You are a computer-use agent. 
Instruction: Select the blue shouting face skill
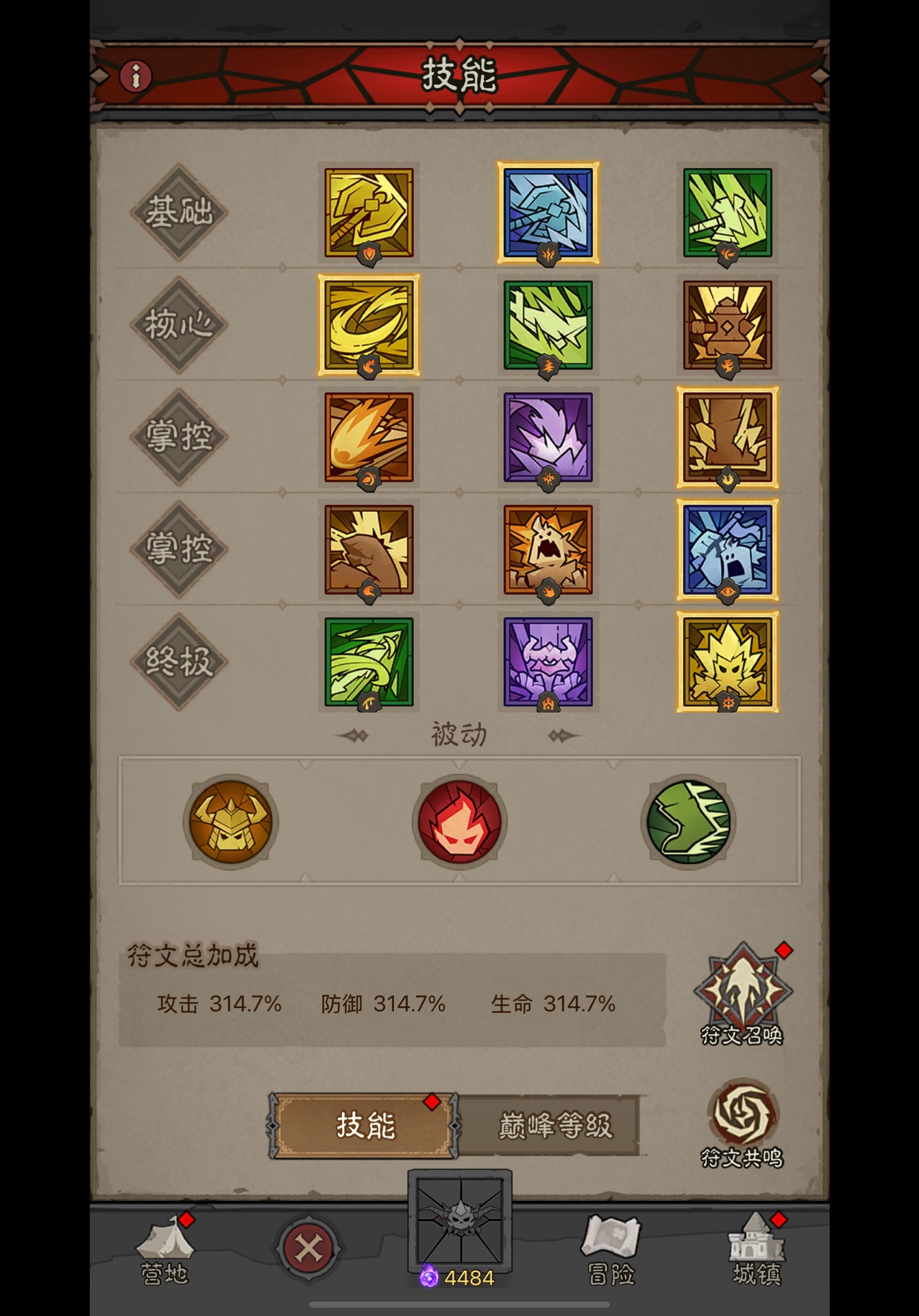coord(727,550)
